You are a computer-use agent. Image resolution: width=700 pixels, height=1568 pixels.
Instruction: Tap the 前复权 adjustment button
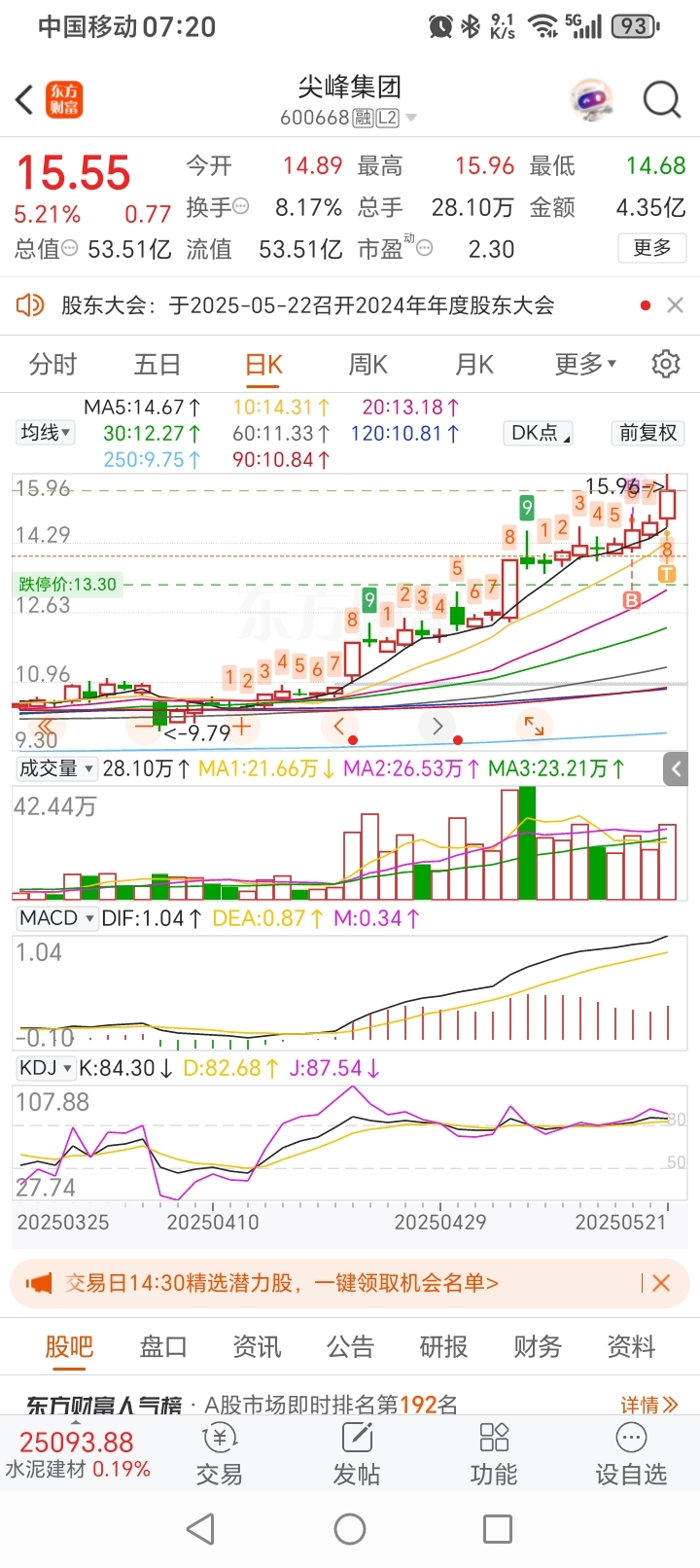647,433
